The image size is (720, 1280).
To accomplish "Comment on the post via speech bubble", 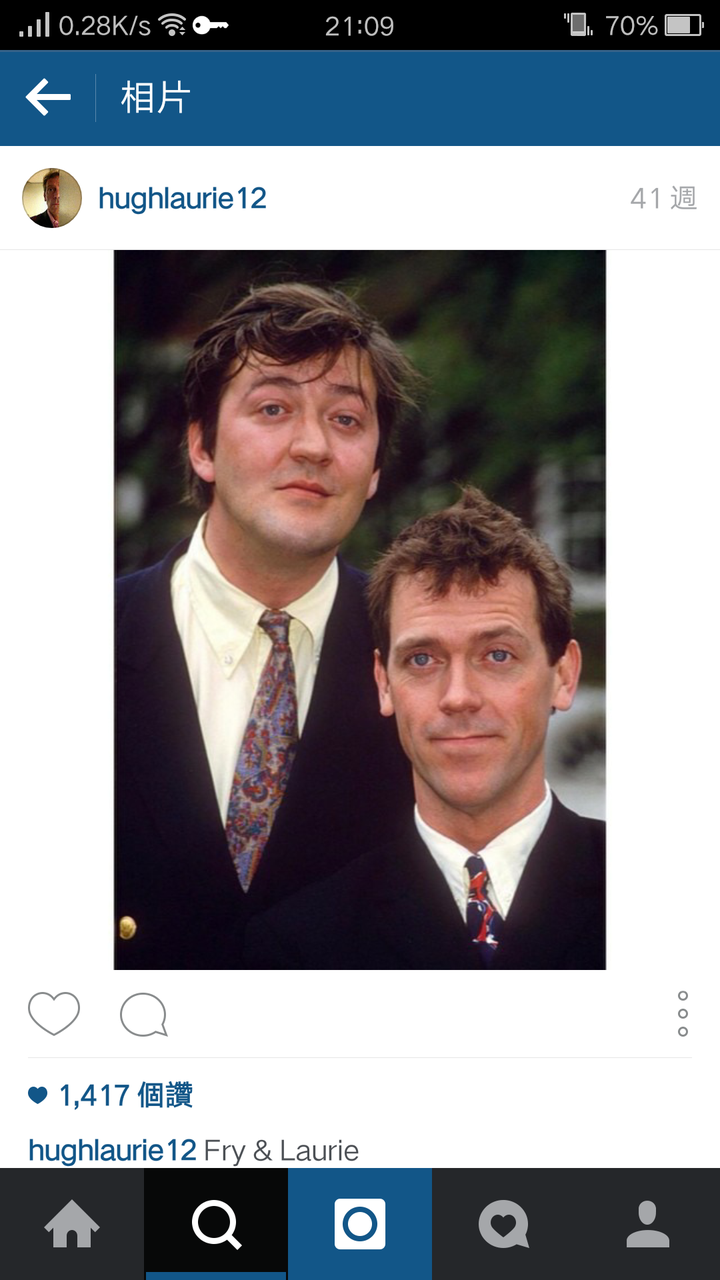I will tap(143, 1015).
